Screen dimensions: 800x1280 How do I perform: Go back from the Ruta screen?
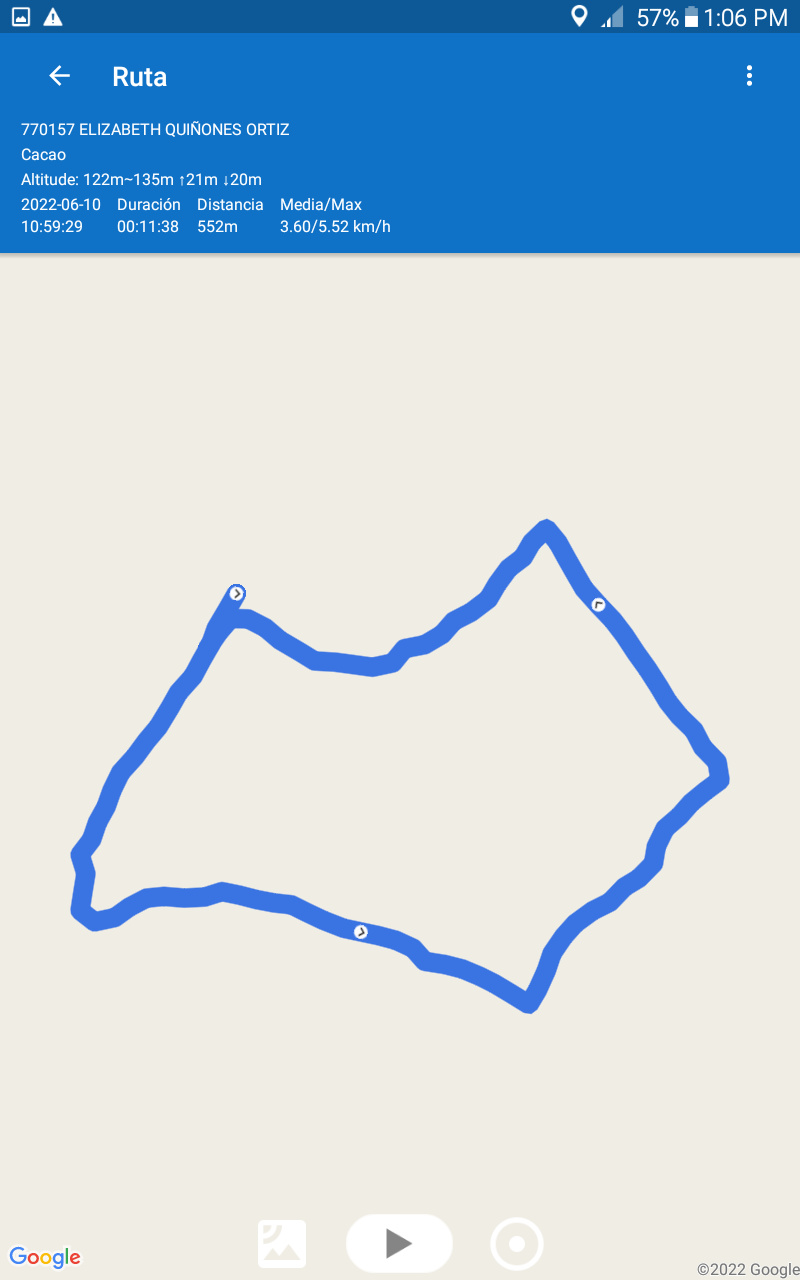tap(59, 76)
